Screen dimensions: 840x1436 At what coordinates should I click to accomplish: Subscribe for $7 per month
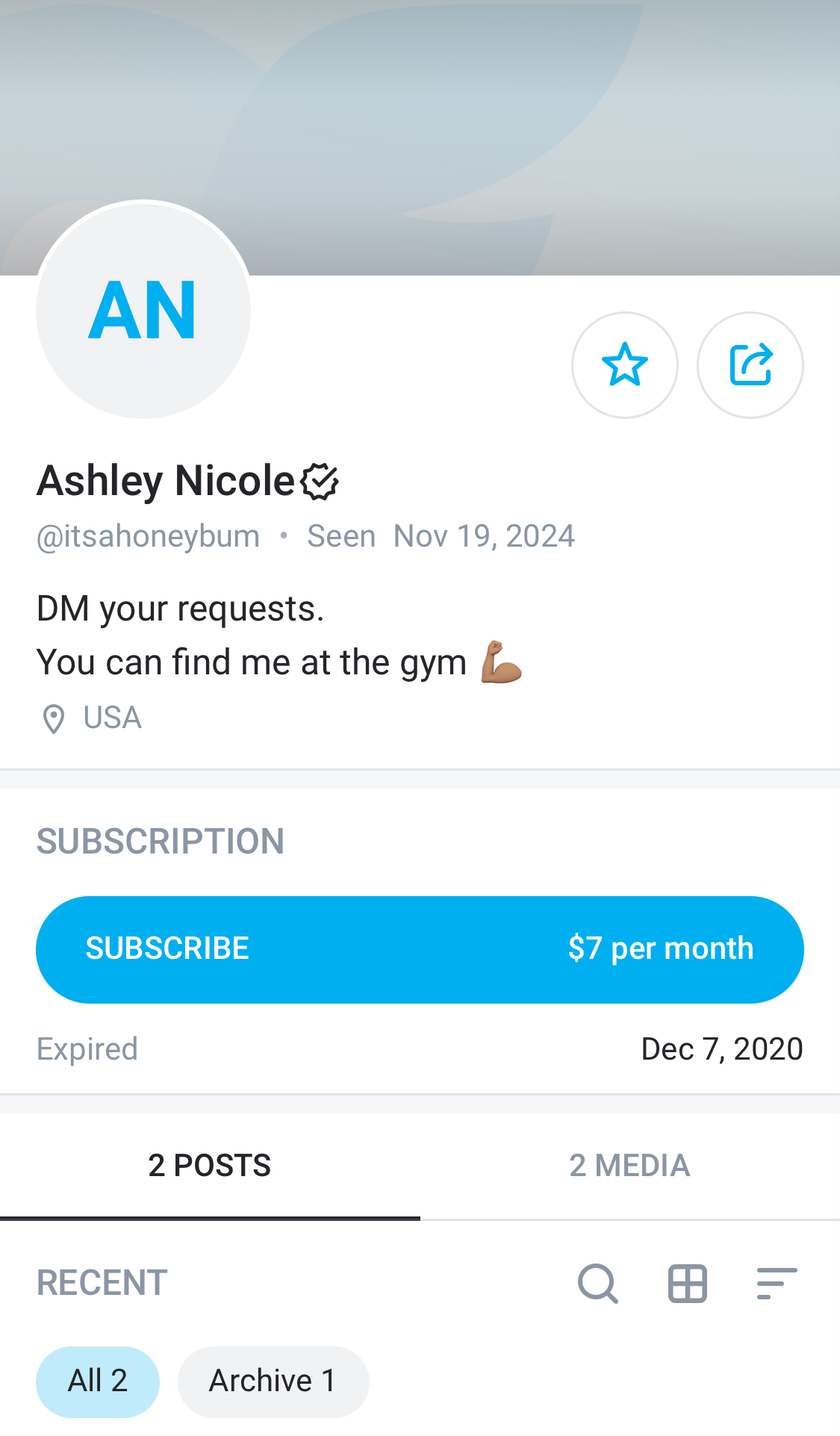(420, 949)
